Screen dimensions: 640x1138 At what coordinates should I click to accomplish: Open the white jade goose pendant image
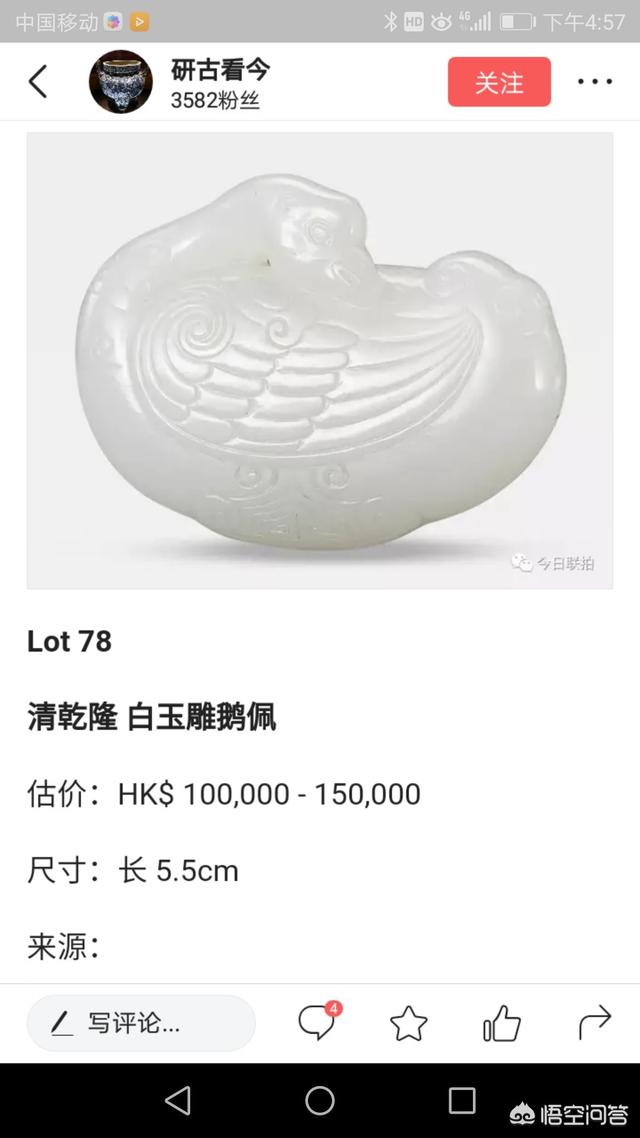pos(320,360)
